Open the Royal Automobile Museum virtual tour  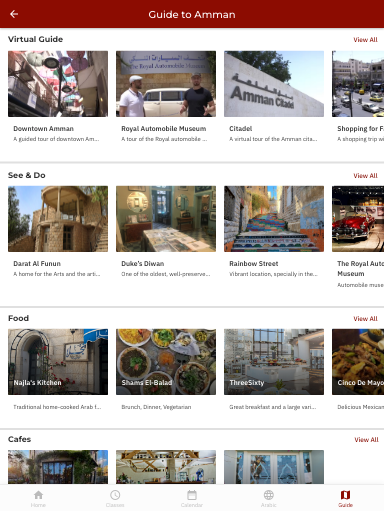point(166,97)
